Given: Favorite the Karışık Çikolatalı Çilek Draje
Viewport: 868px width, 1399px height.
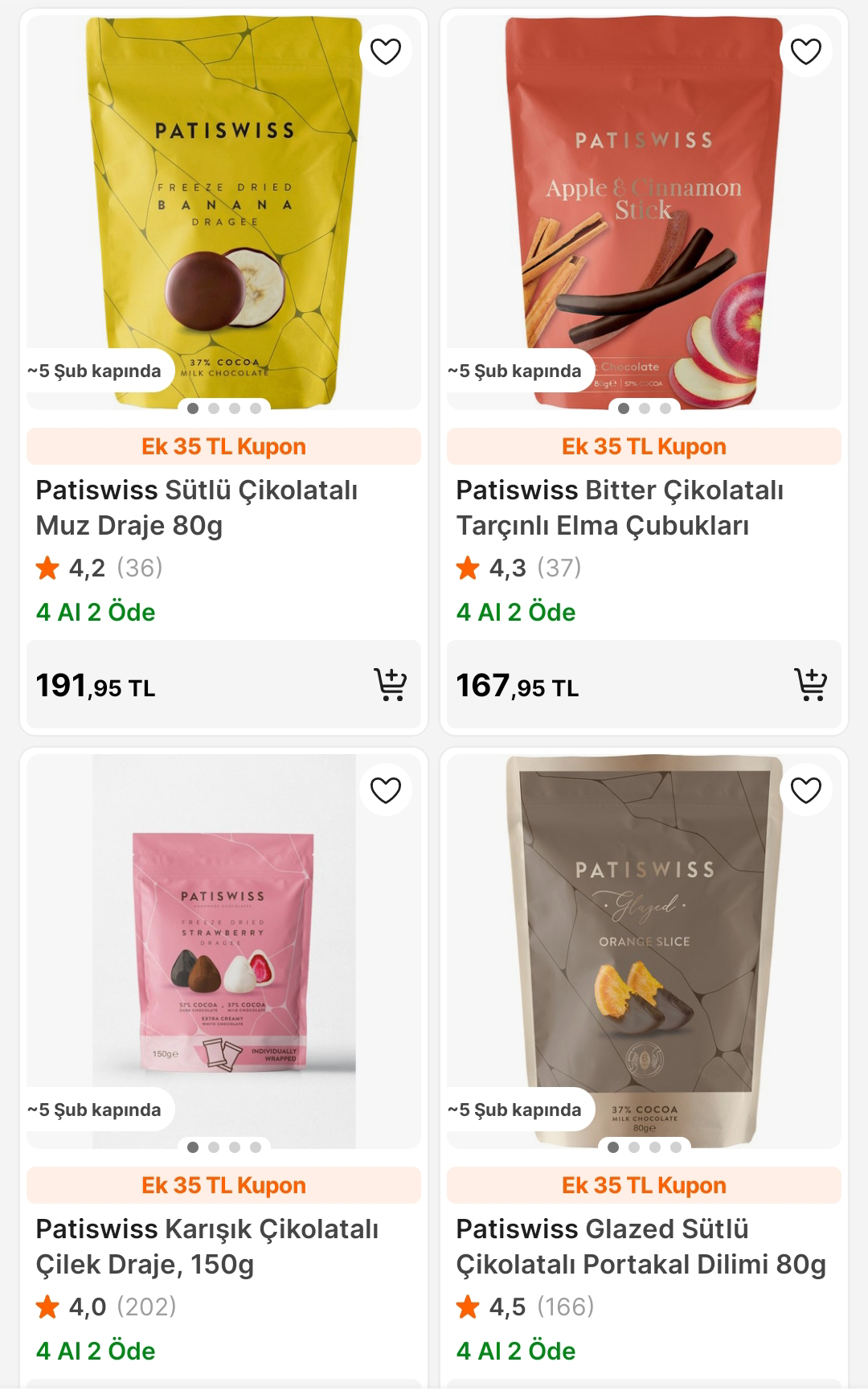Looking at the screenshot, I should tap(385, 790).
